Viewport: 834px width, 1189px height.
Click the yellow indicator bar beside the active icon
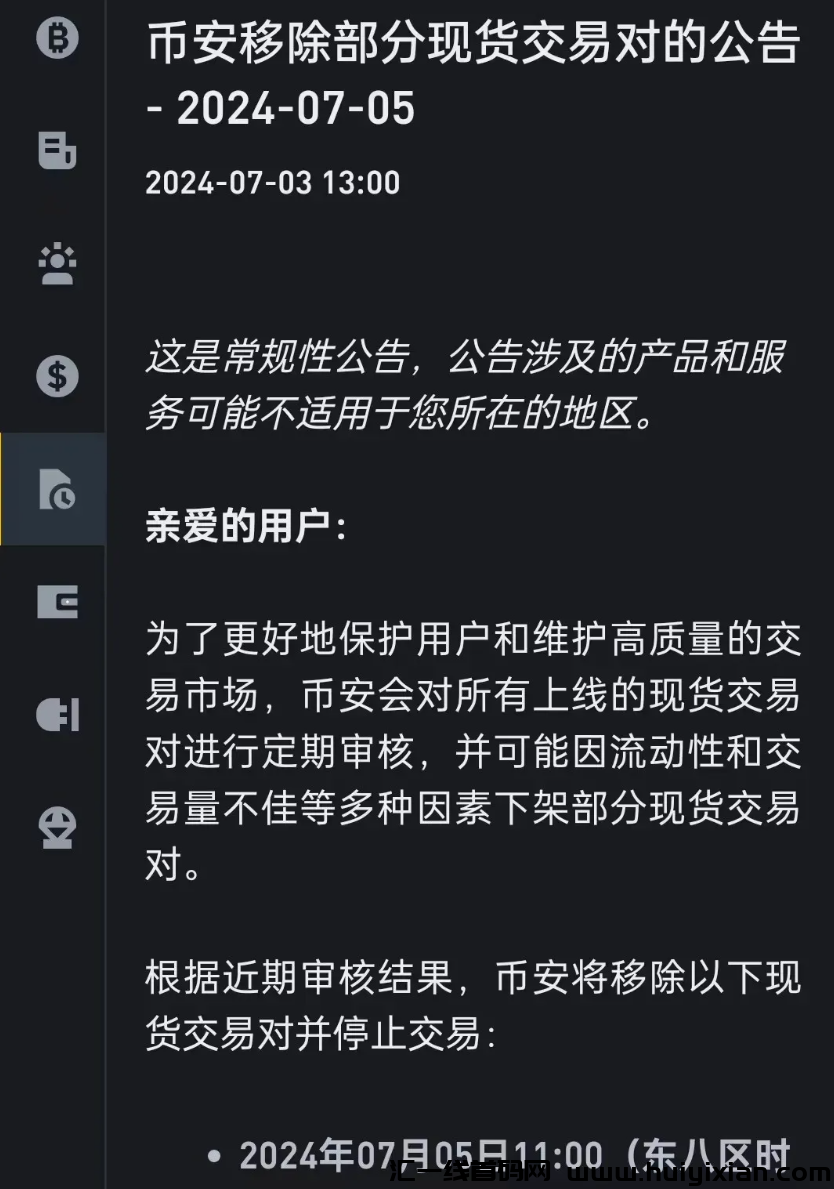3,490
